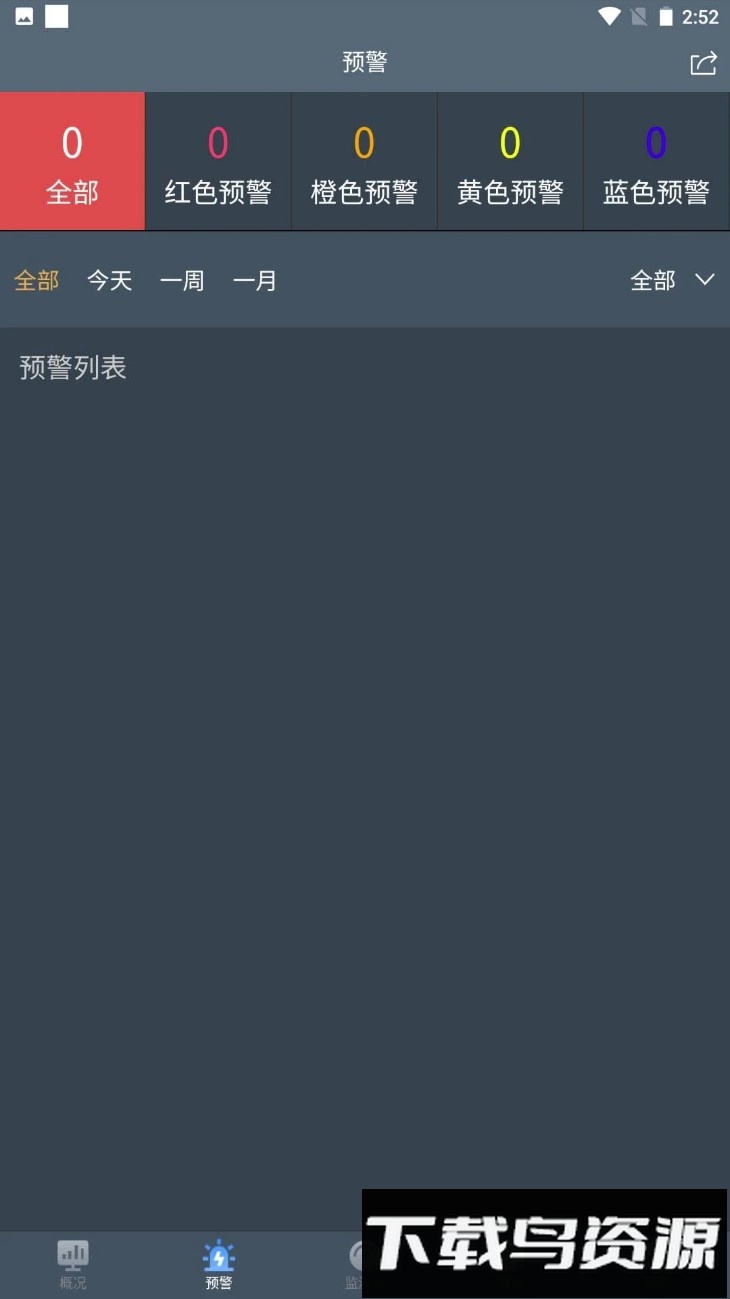
Task: Expand the chevron beside the right-side 全部
Action: click(x=705, y=281)
